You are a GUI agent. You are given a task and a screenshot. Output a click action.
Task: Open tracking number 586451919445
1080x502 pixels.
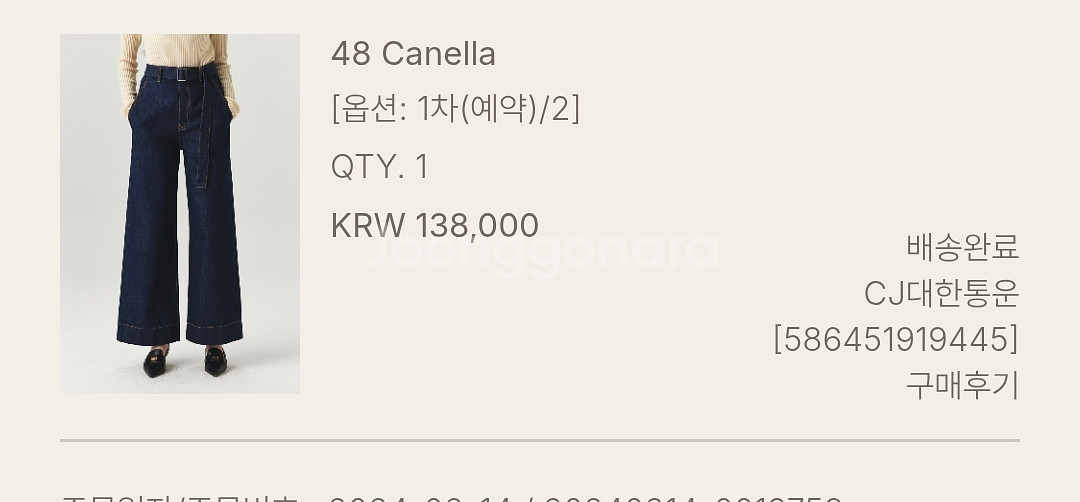pyautogui.click(x=895, y=339)
